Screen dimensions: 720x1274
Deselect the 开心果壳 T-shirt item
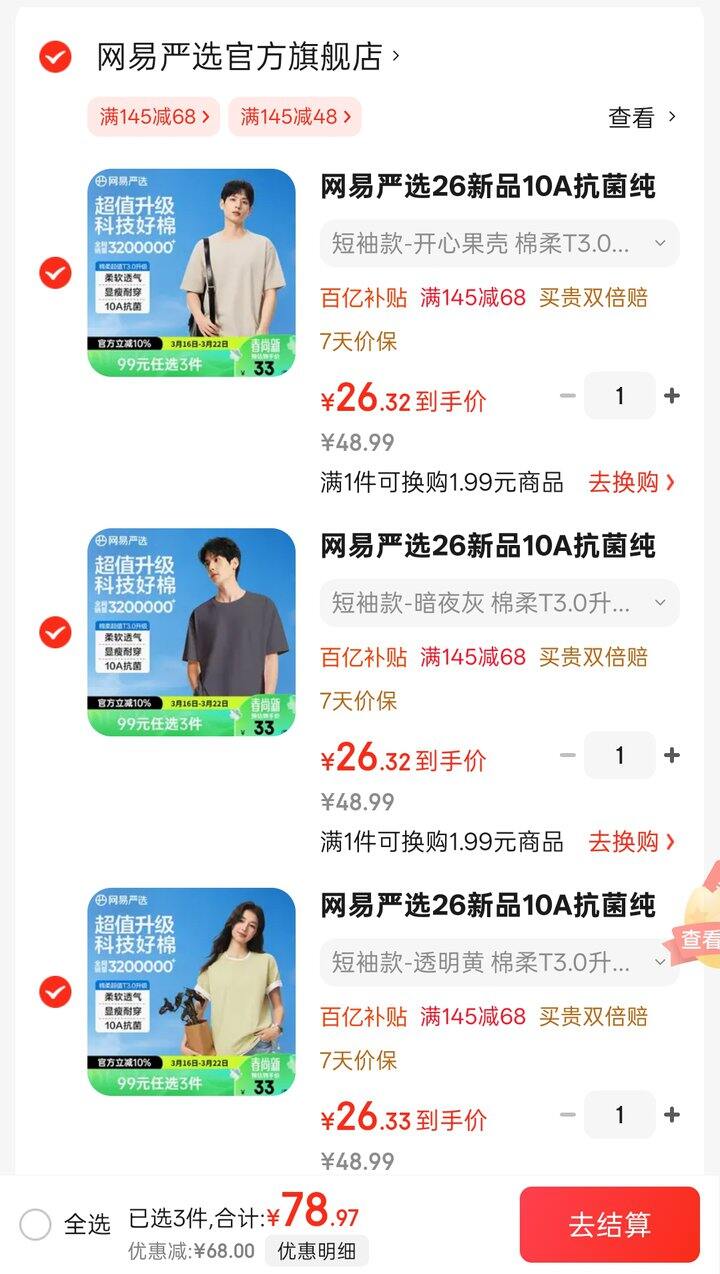click(x=55, y=273)
